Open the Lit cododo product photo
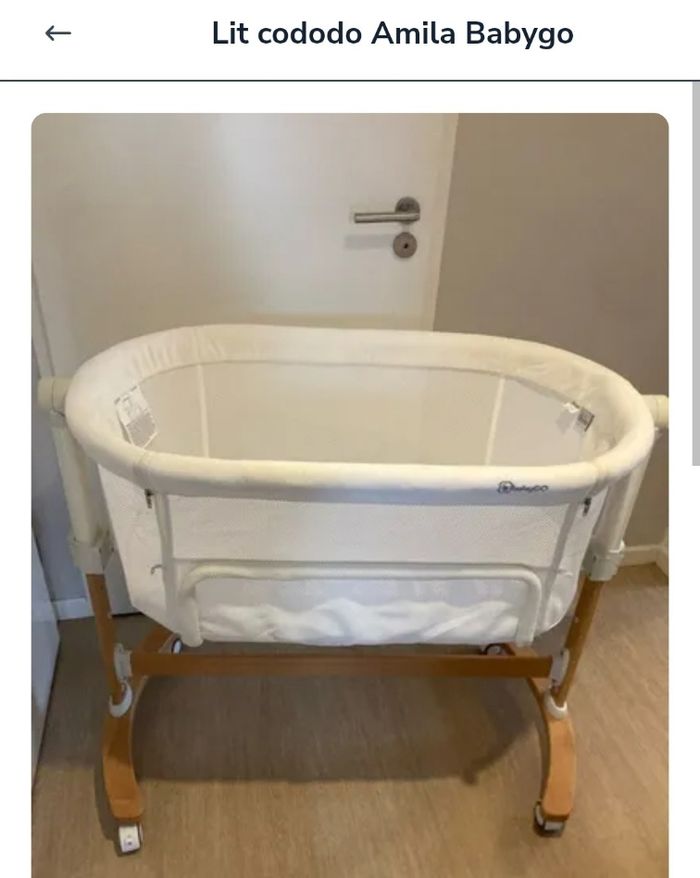 pos(349,495)
